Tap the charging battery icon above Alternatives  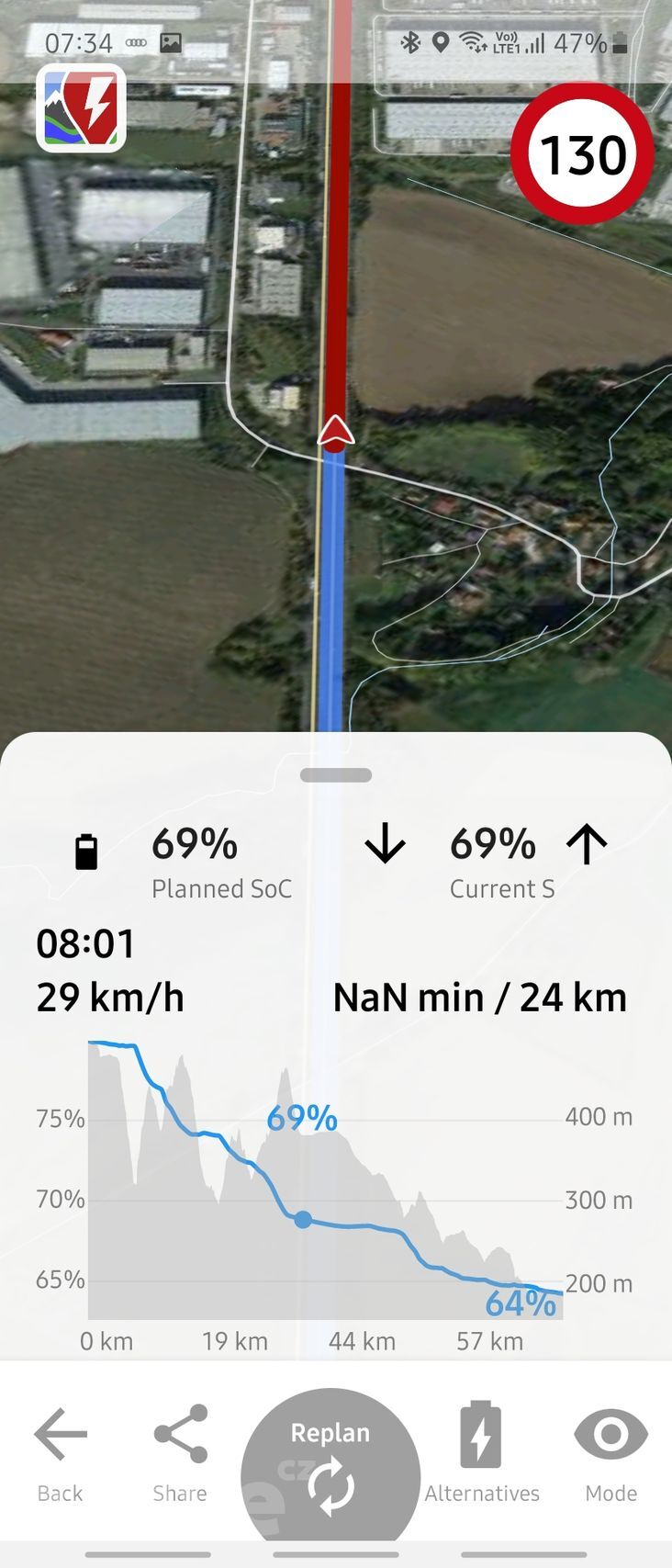pyautogui.click(x=482, y=1433)
